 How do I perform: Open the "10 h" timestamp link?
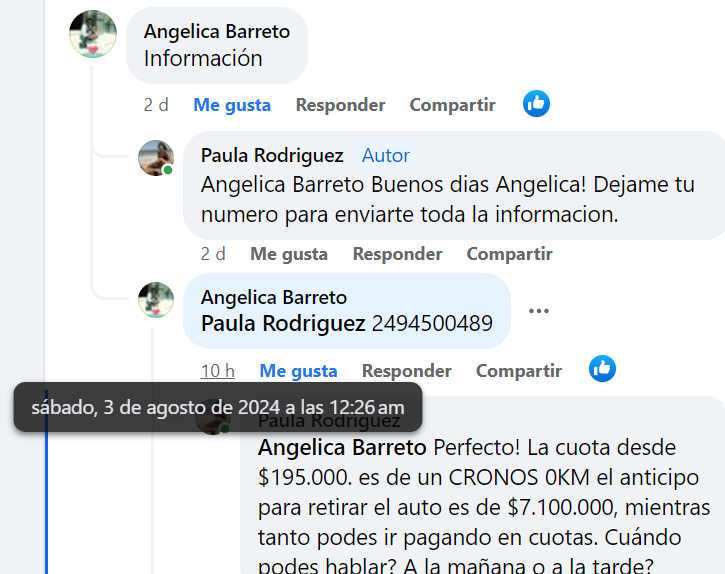[x=217, y=371]
